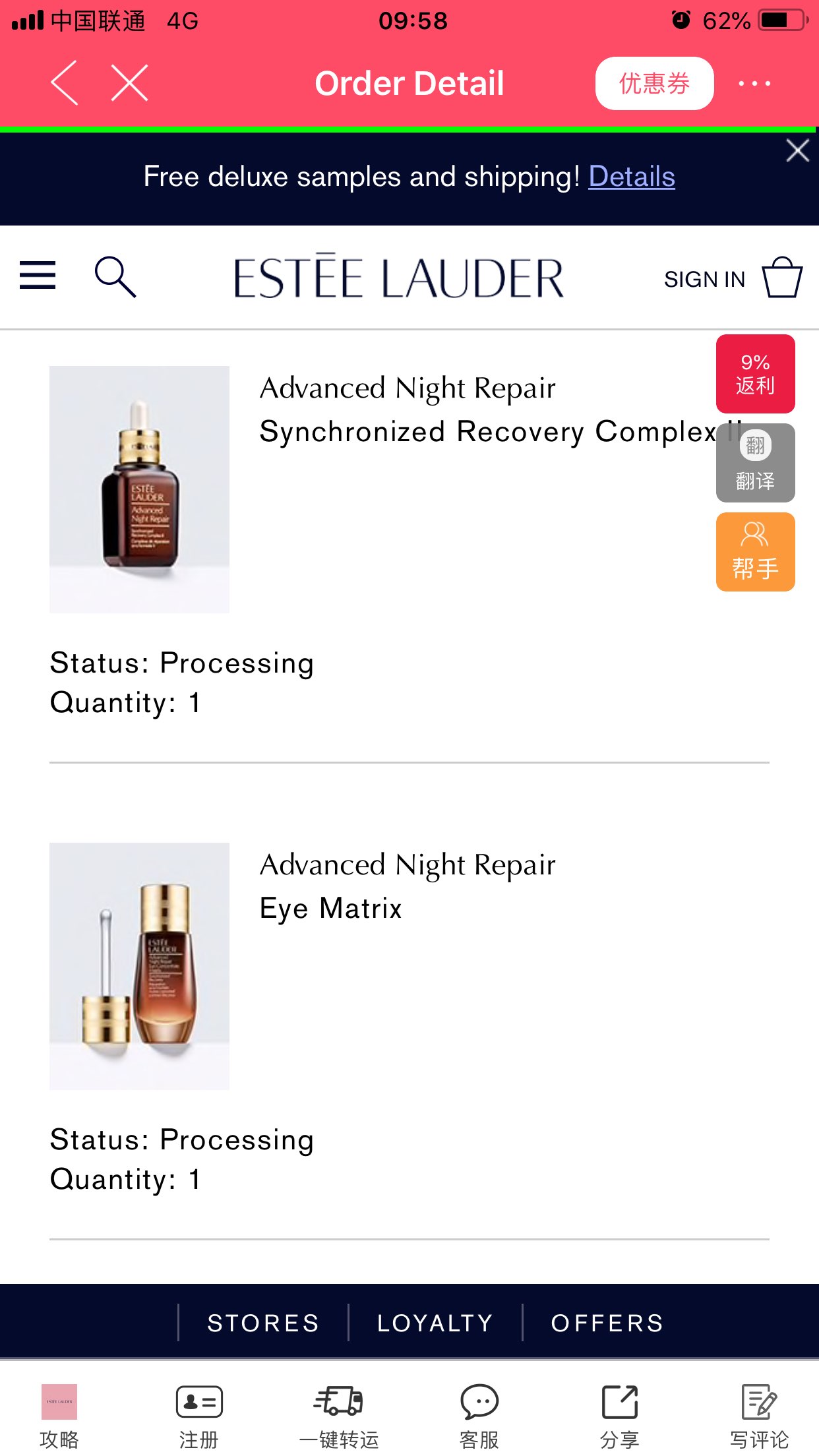Open the 优惠券 coupon button
The height and width of the screenshot is (1456, 819).
(x=654, y=83)
